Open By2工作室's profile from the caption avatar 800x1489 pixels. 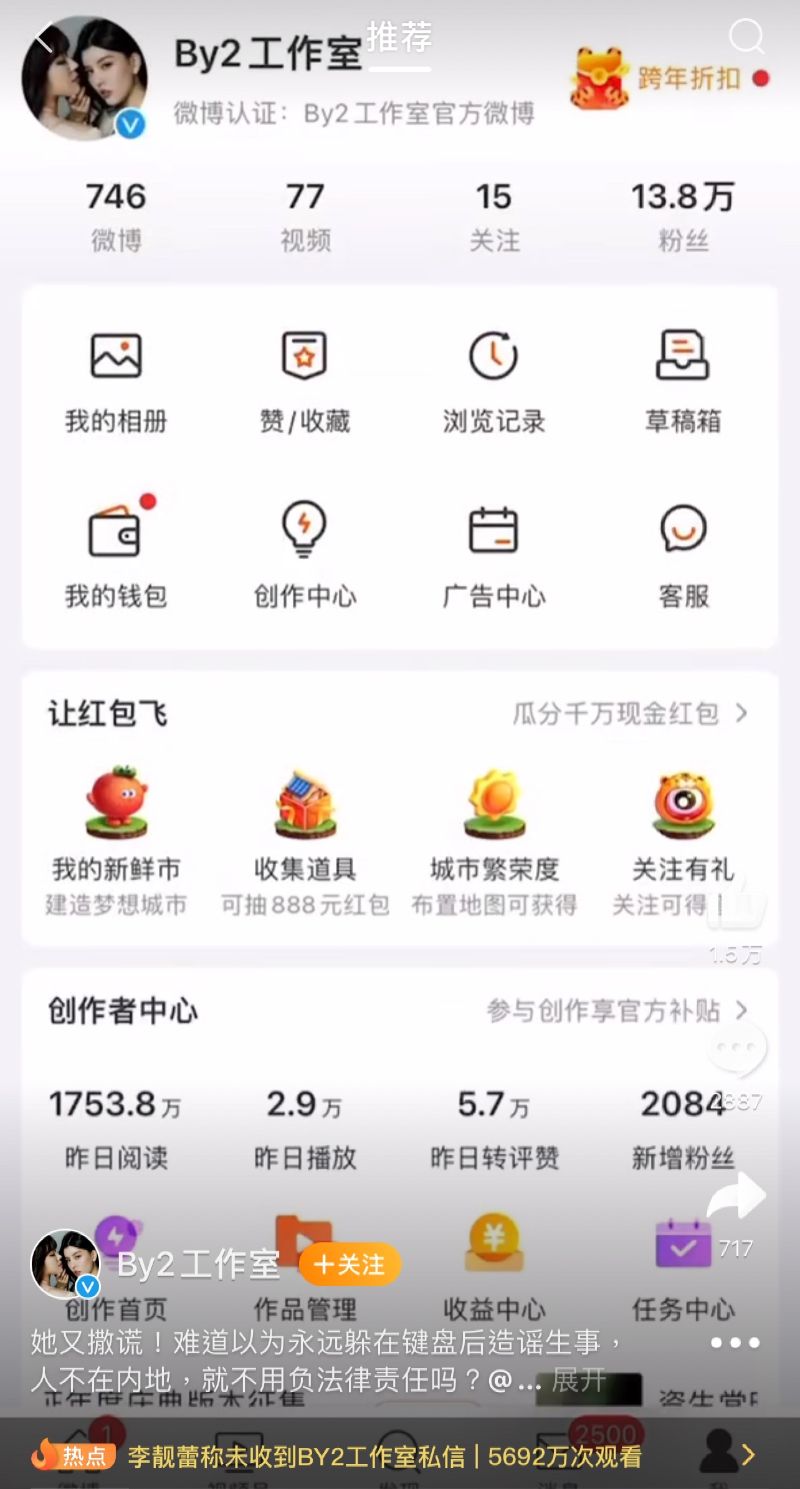(66, 1265)
